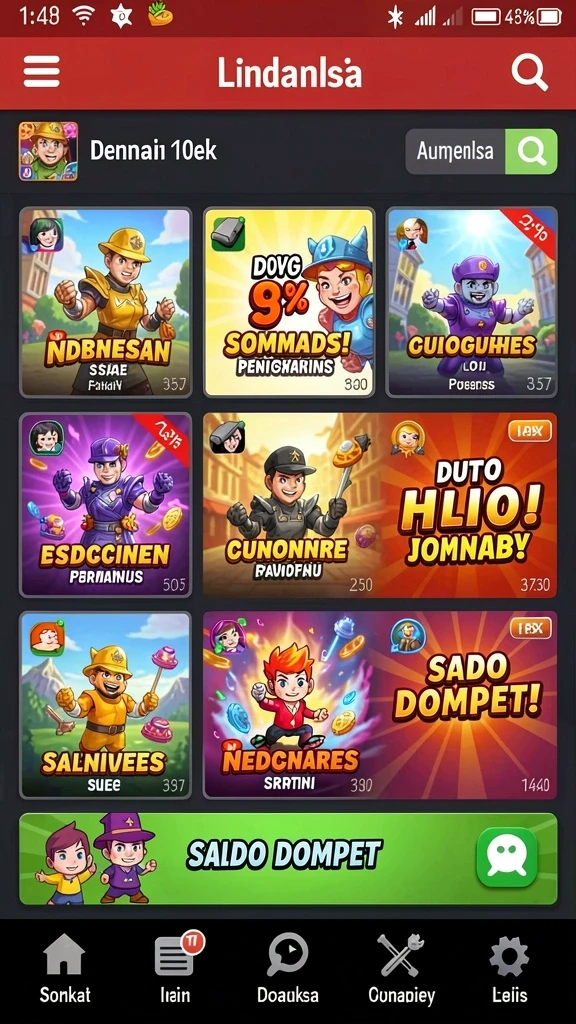The image size is (576, 1024).
Task: Open the Leiis settings tab
Action: 509,968
